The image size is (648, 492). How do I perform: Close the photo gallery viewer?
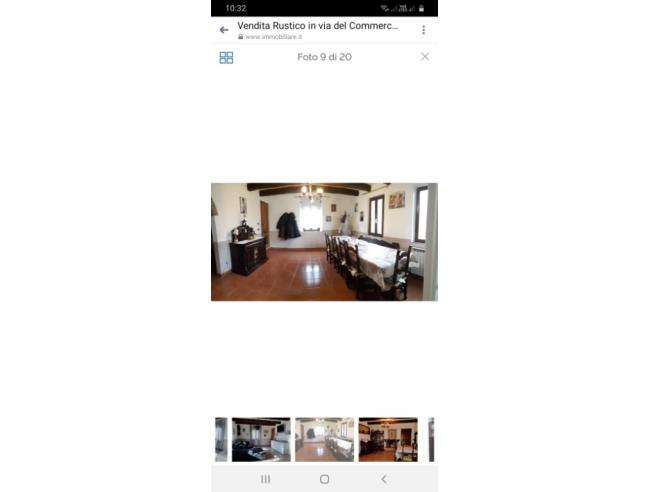[x=425, y=57]
